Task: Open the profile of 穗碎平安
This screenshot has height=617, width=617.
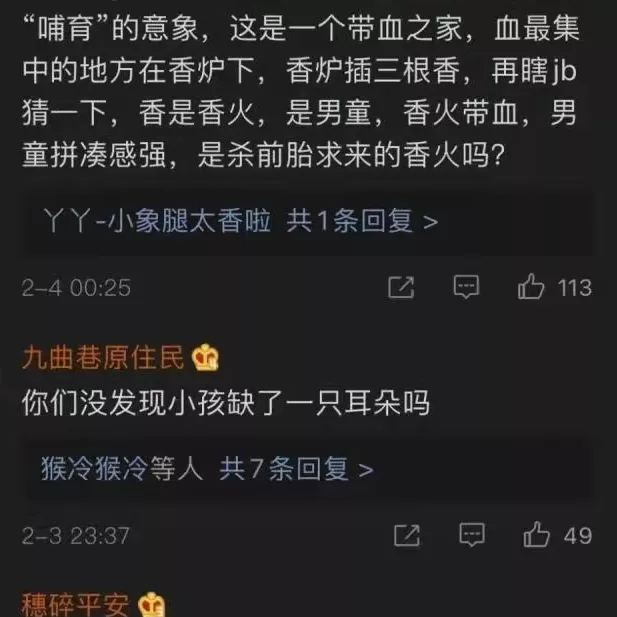Action: 78,604
